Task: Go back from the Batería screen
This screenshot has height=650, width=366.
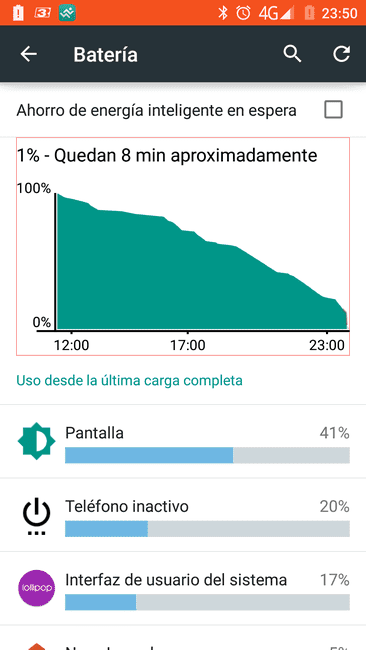Action: pyautogui.click(x=29, y=54)
